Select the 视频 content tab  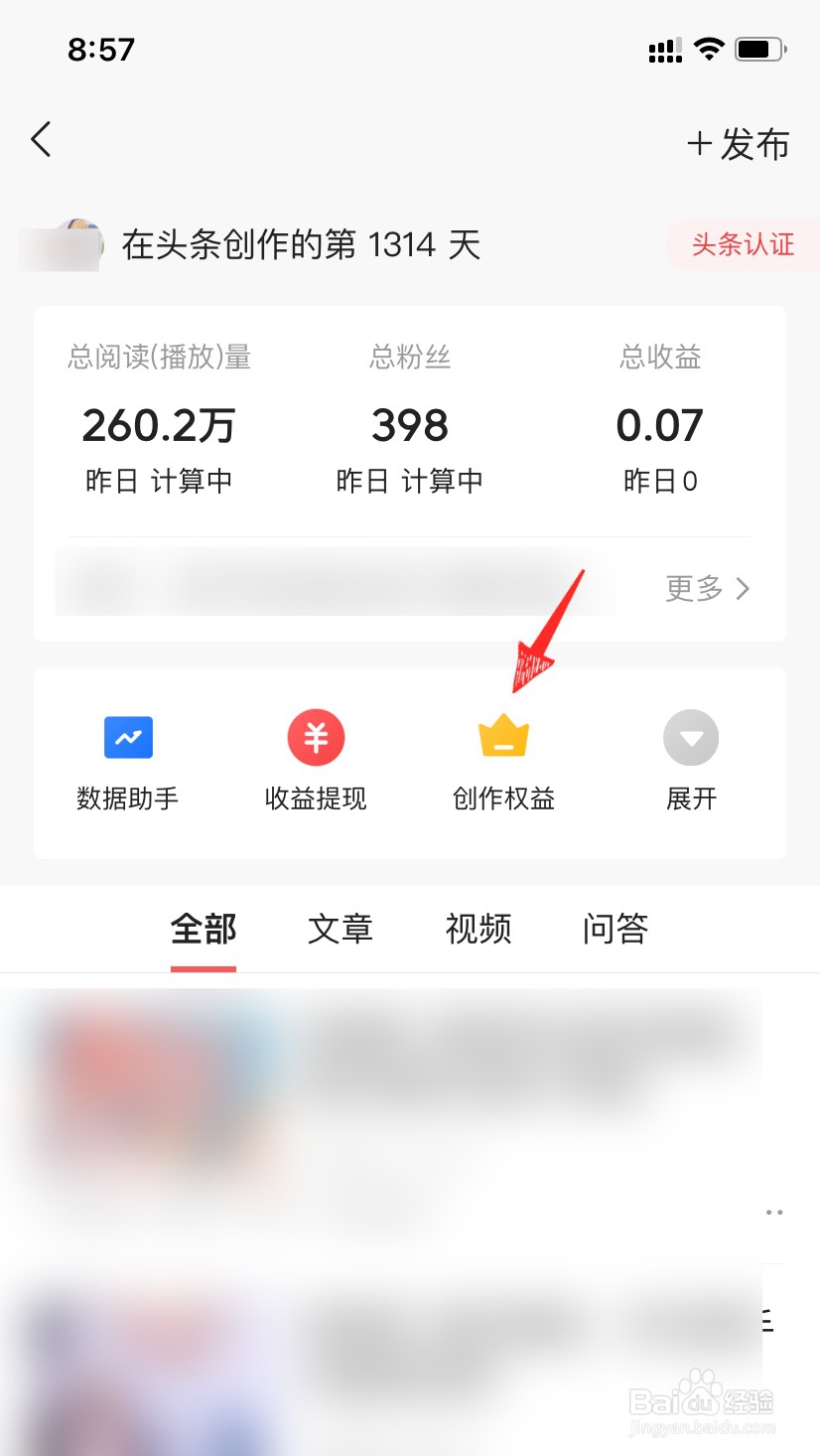pyautogui.click(x=478, y=929)
